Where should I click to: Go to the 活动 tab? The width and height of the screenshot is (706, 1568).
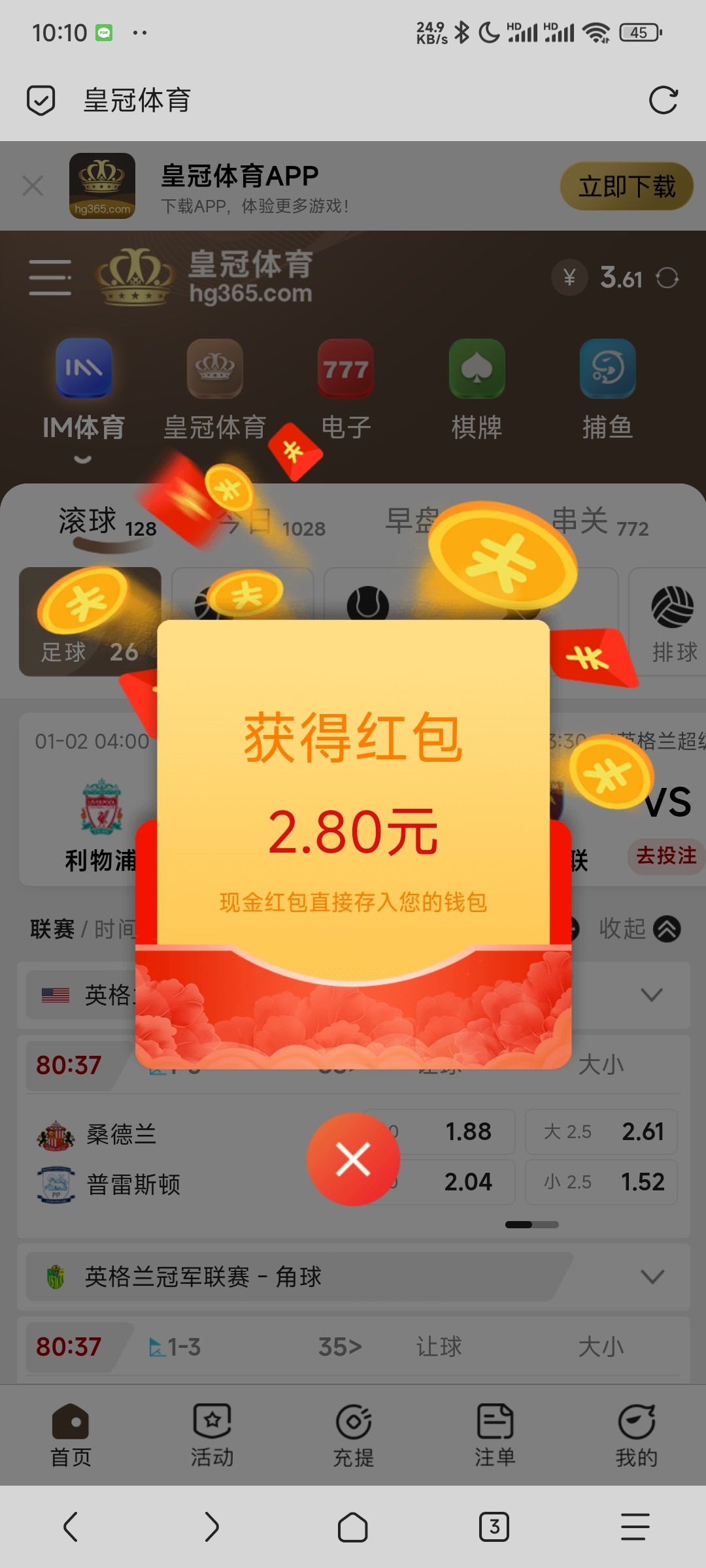[212, 1435]
